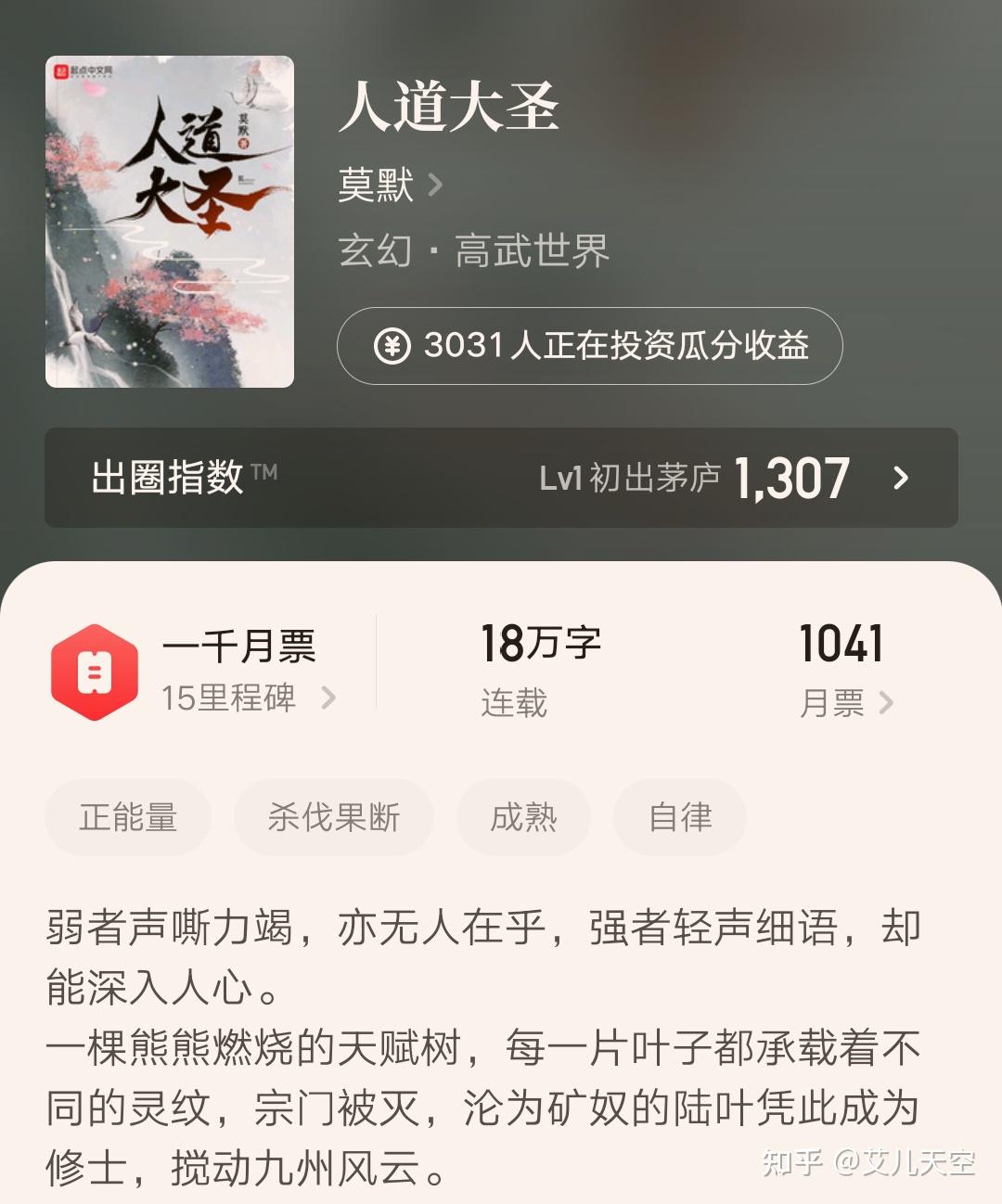1002x1204 pixels.
Task: Click the 1,307 出圈指数 score
Action: [793, 478]
